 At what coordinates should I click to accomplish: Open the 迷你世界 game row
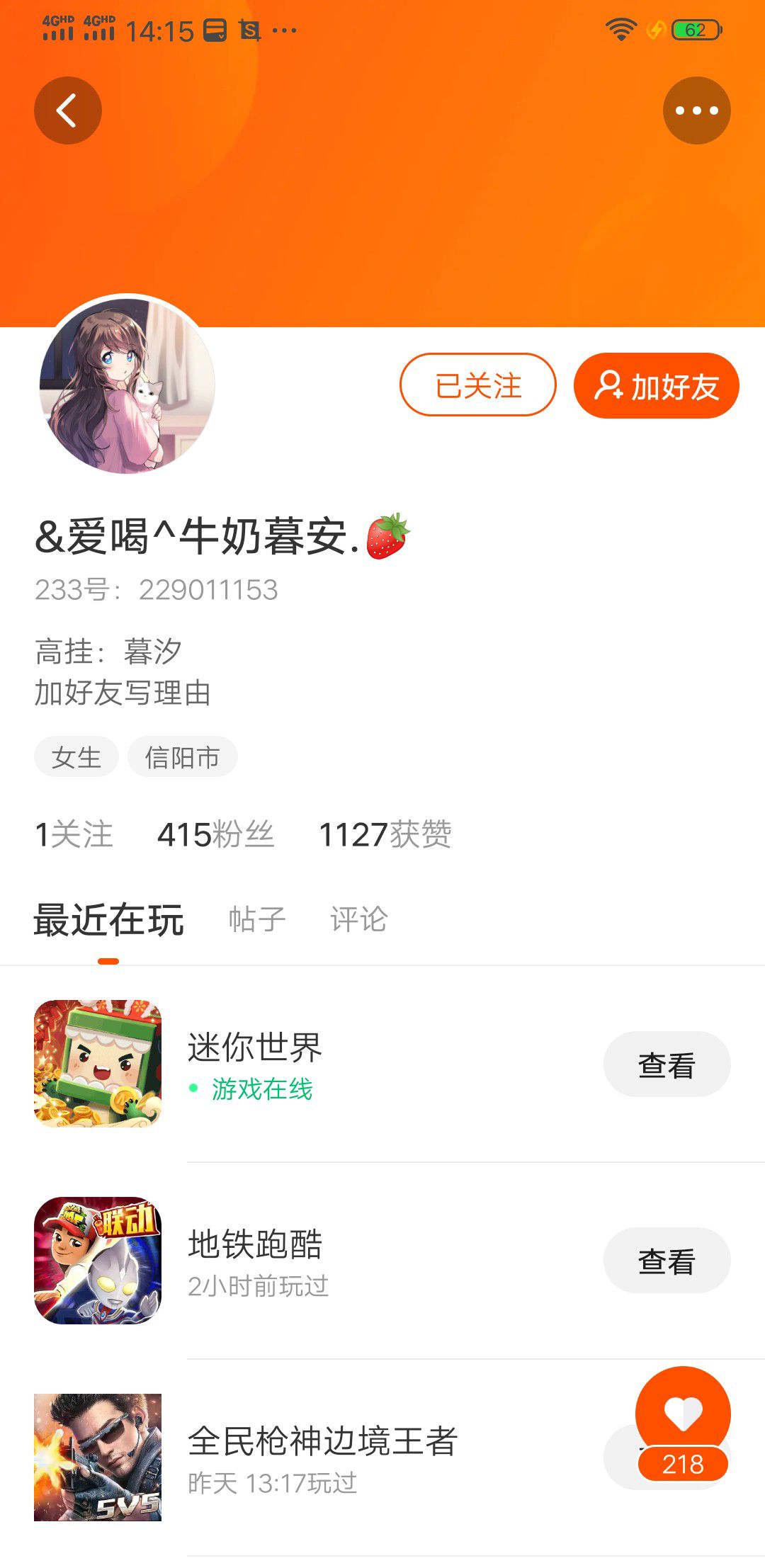pos(354,1064)
